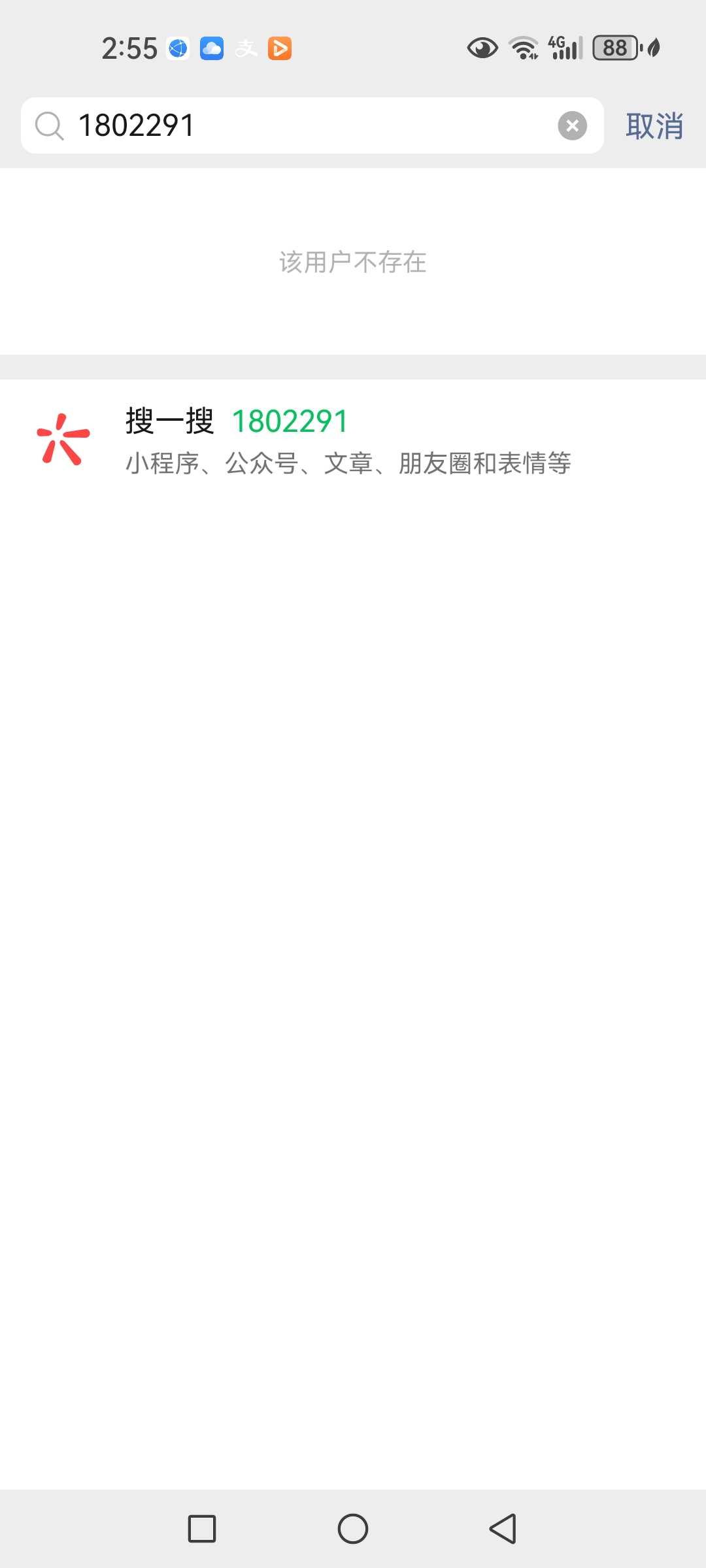Clear the search text with the X icon
The image size is (706, 1568).
(x=572, y=125)
